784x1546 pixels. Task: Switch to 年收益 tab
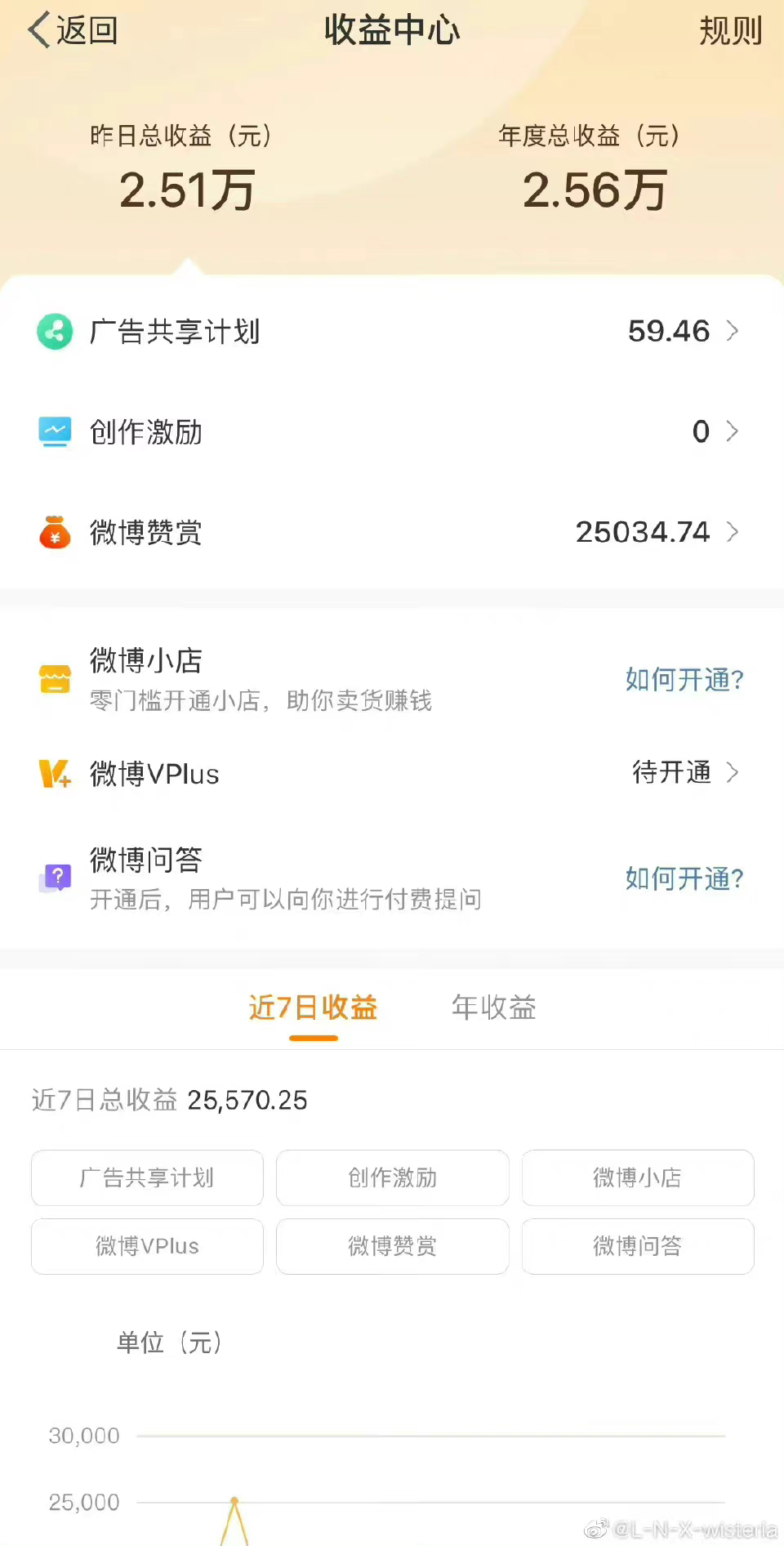(x=493, y=1008)
